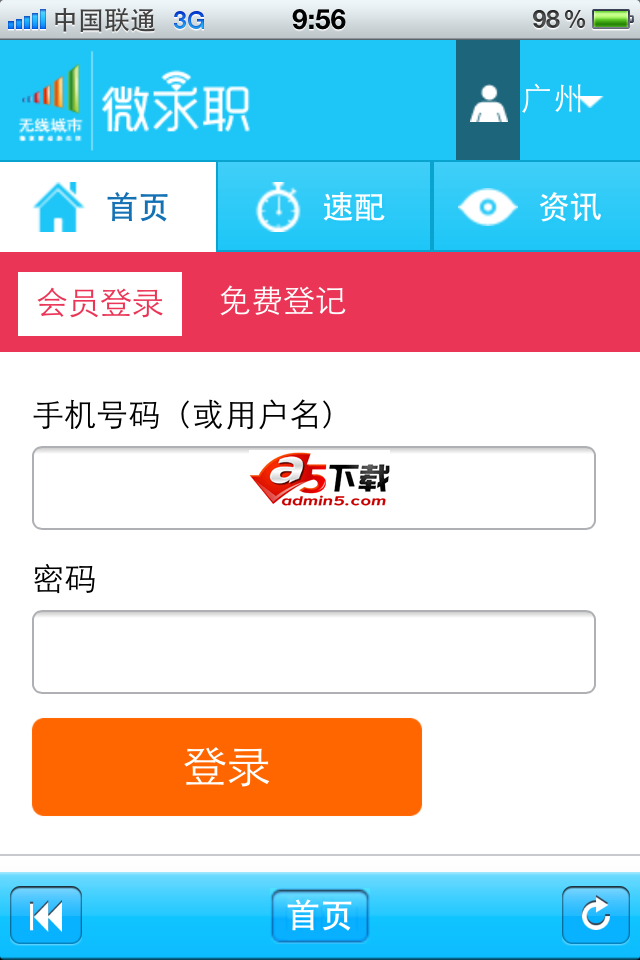Switch to 免费登记 registration

pyautogui.click(x=283, y=301)
